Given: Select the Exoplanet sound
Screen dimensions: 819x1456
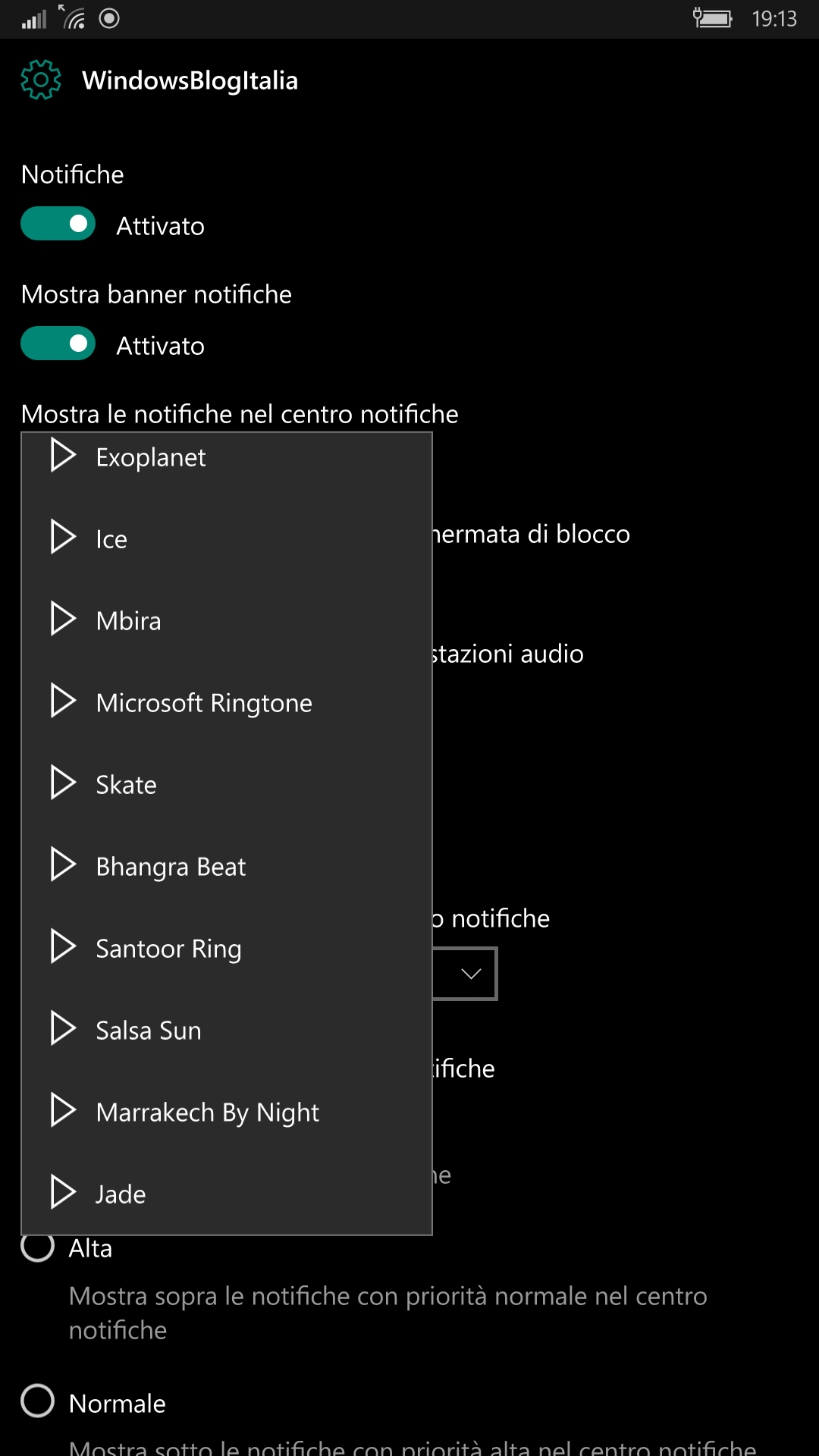Looking at the screenshot, I should pyautogui.click(x=227, y=457).
